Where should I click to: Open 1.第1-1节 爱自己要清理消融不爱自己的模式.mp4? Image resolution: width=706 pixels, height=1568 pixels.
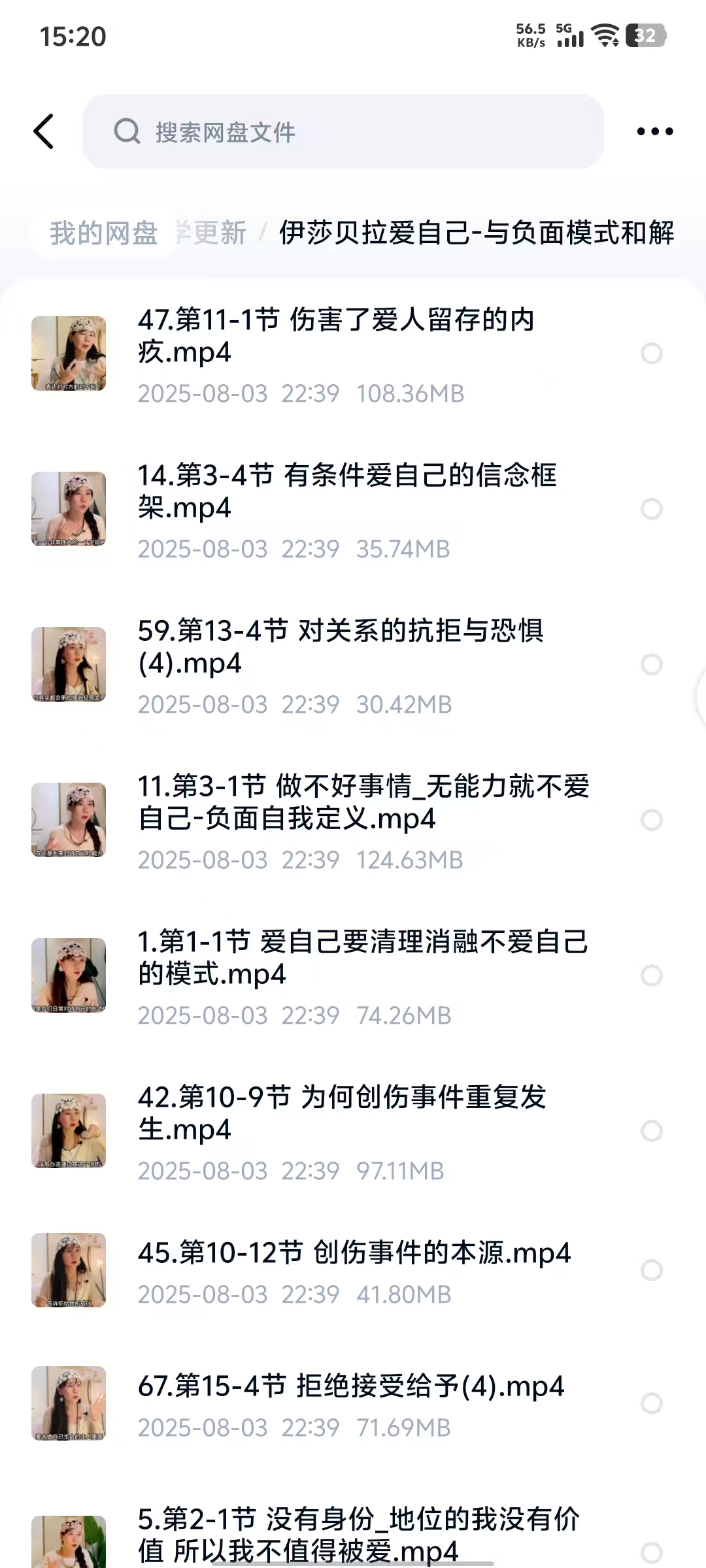click(363, 958)
